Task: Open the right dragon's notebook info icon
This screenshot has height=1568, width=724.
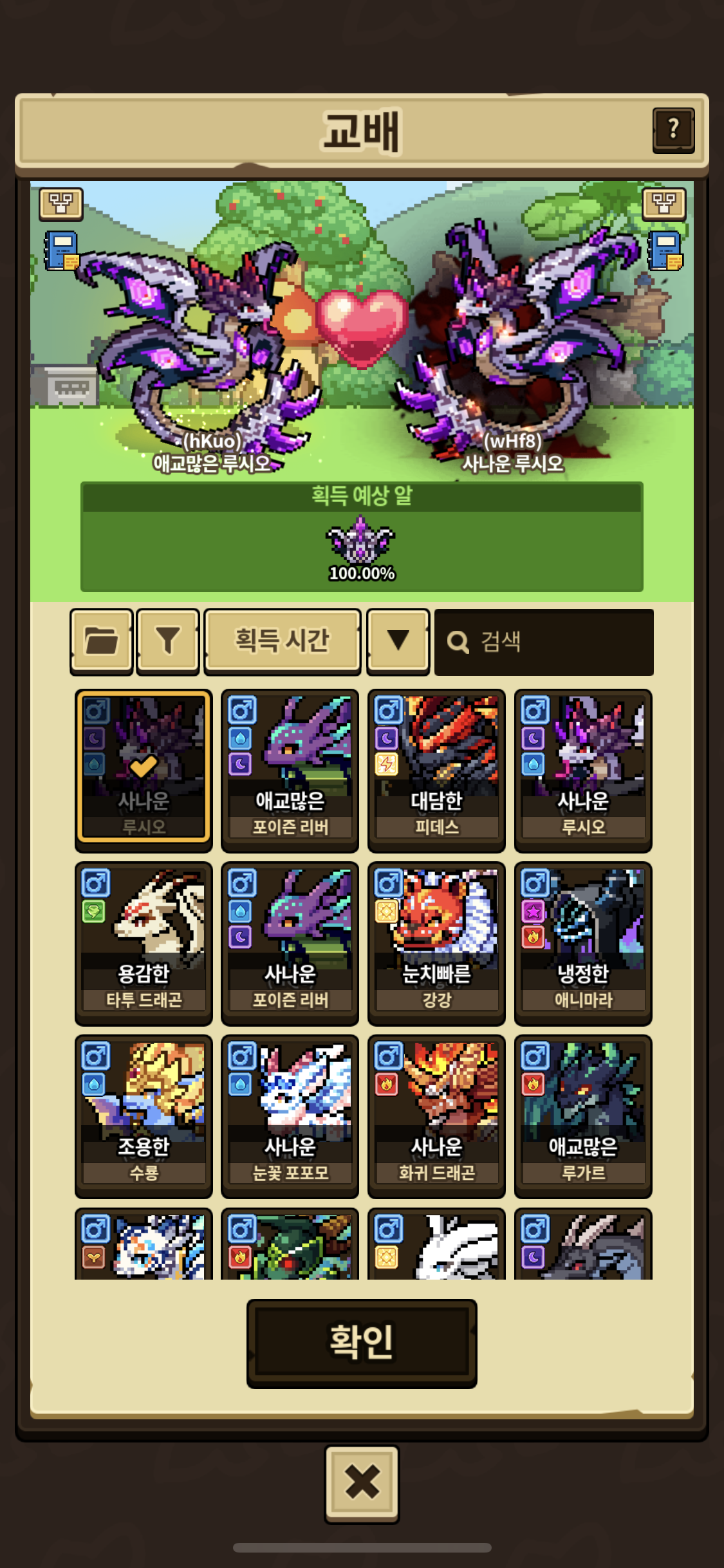Action: [665, 250]
